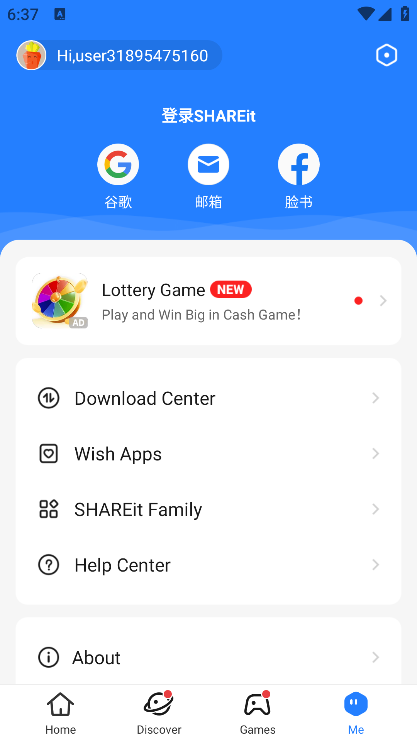This screenshot has width=417, height=741.
Task: Open the settings hexagon icon
Action: (x=386, y=56)
